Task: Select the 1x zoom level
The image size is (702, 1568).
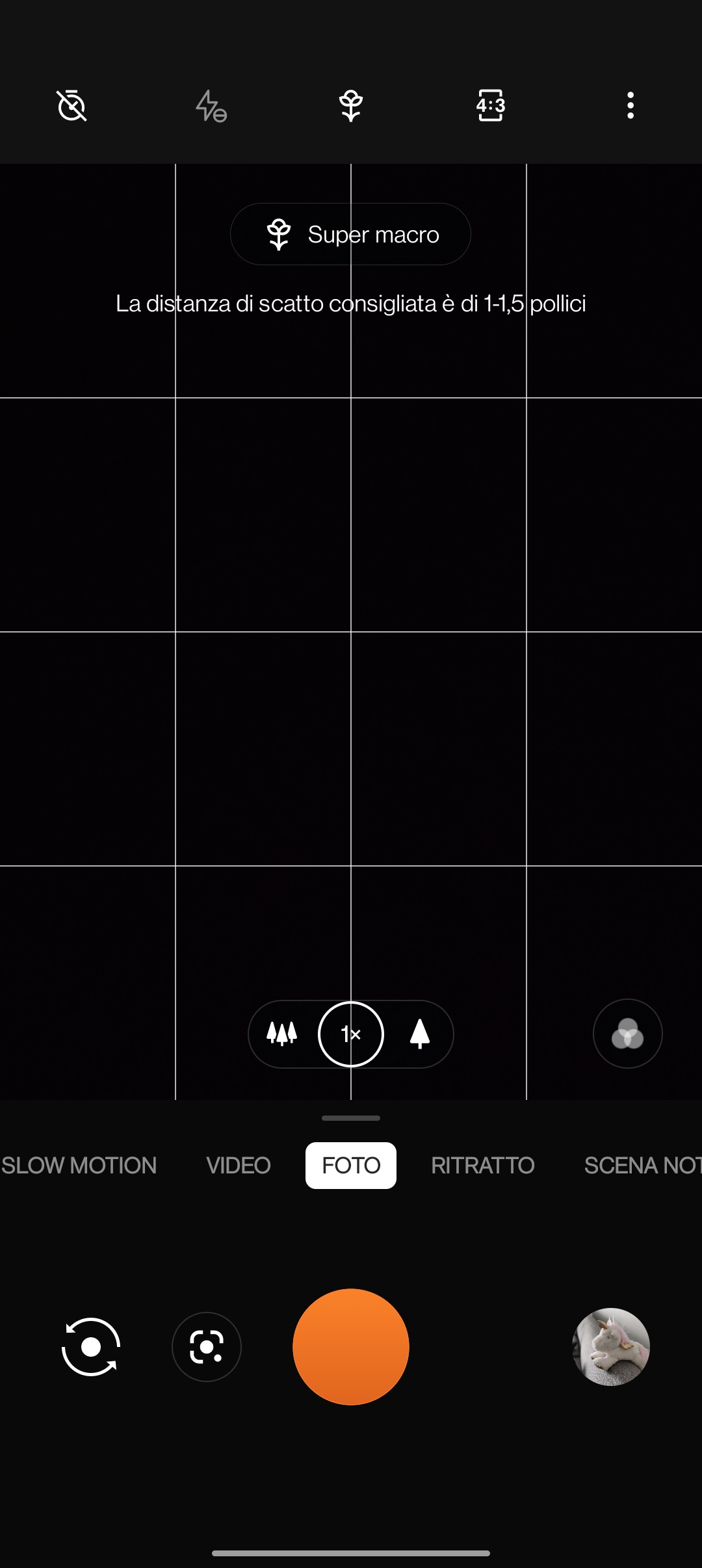Action: tap(351, 1034)
